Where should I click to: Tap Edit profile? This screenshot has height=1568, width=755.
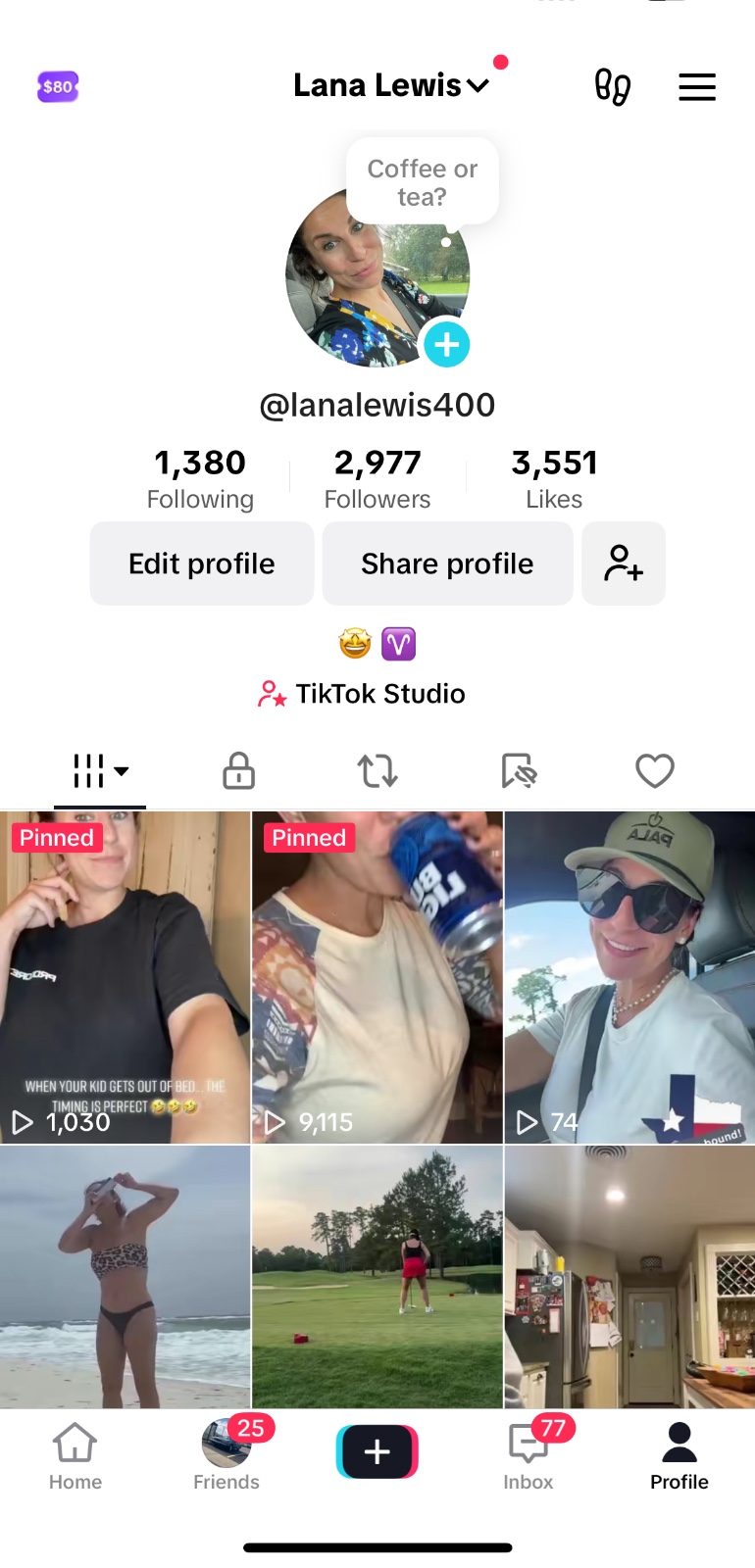(x=202, y=563)
